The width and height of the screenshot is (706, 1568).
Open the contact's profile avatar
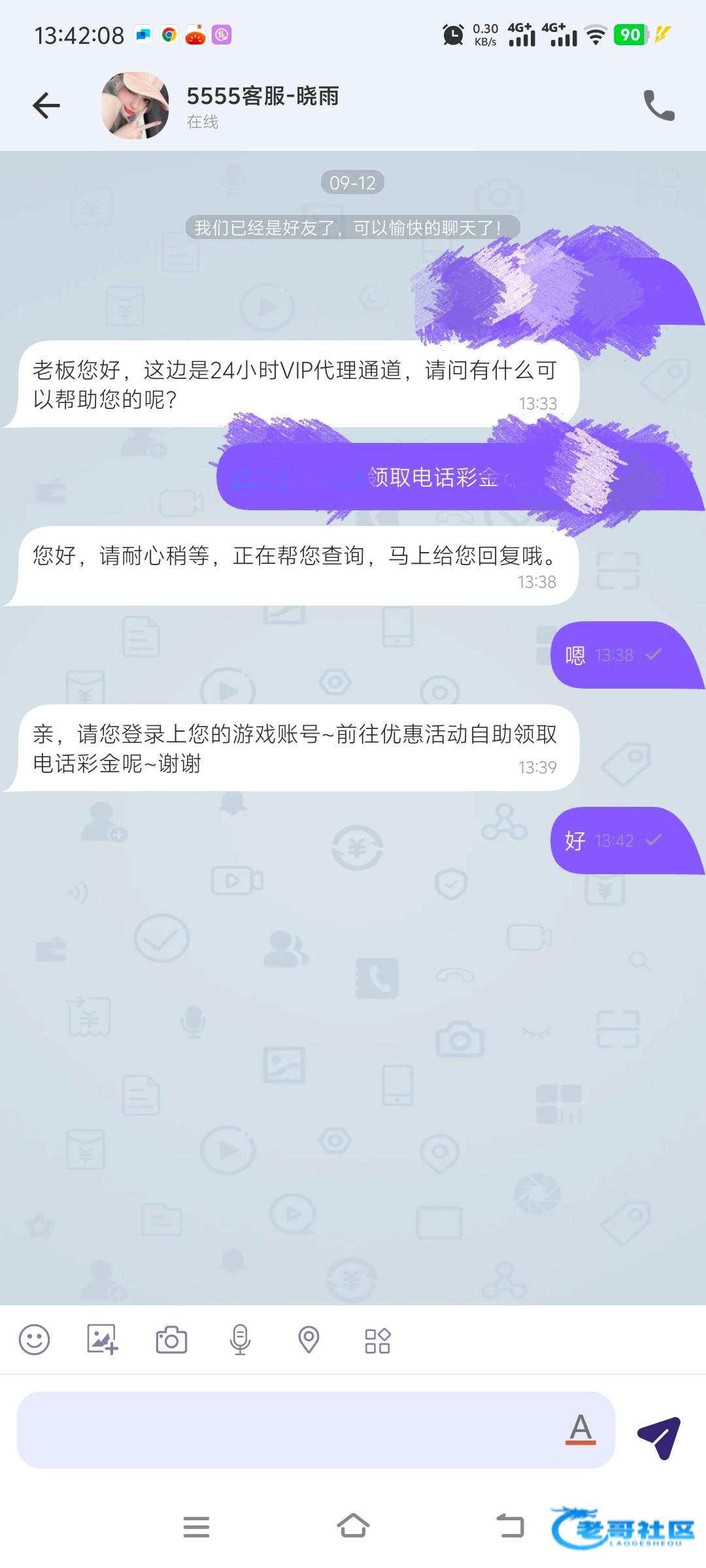coord(135,105)
